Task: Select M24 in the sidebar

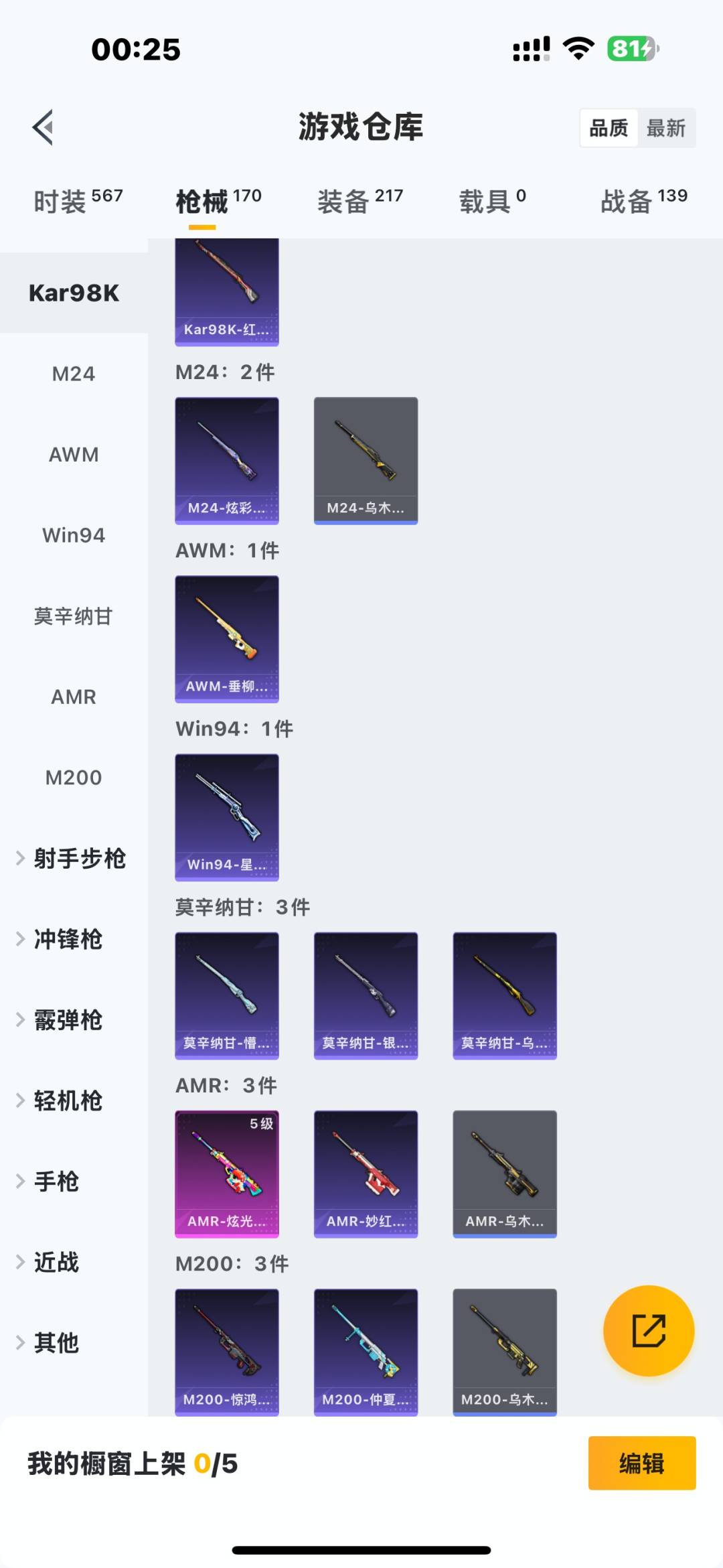Action: tap(74, 374)
